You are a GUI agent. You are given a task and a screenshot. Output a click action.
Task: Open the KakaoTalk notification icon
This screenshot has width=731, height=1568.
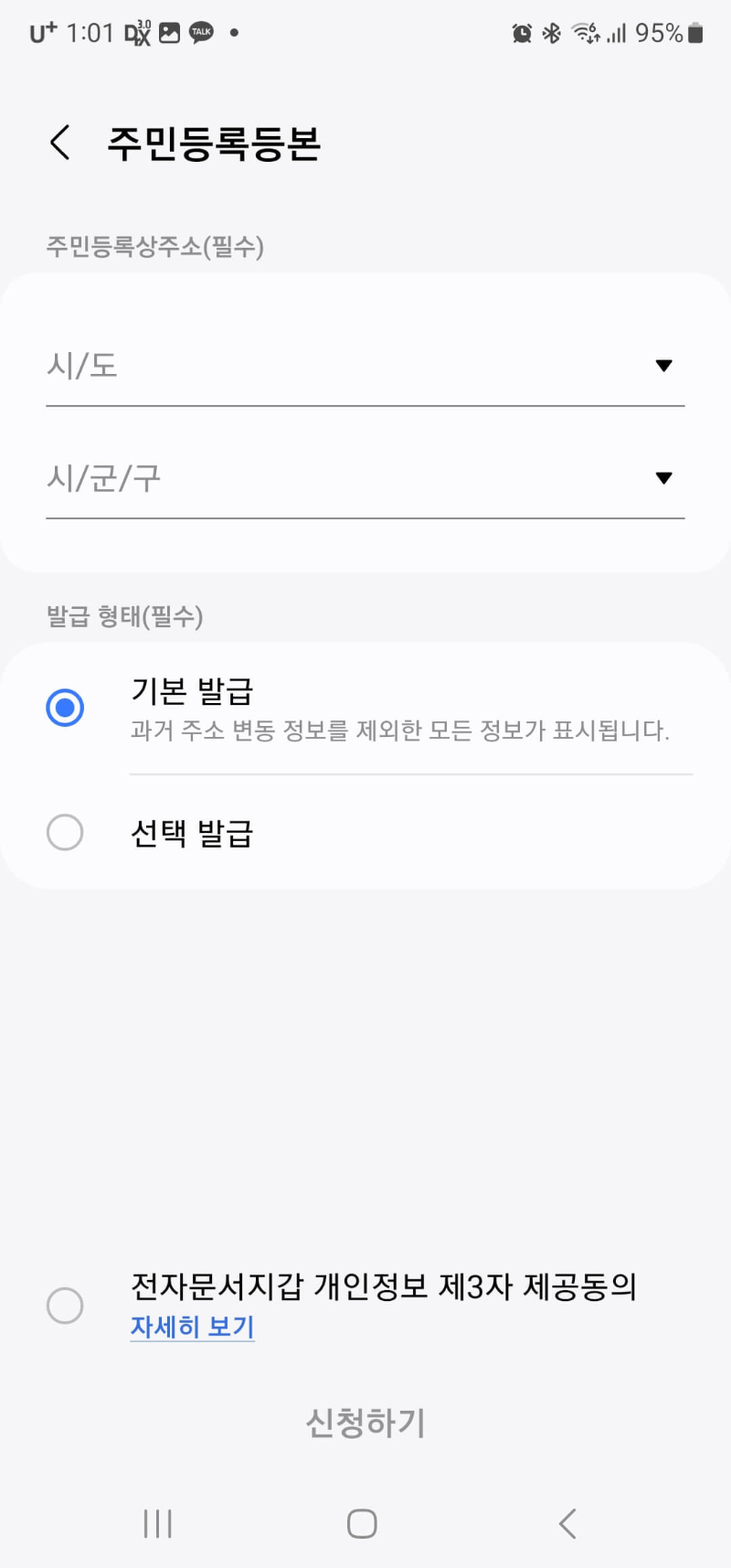click(201, 32)
